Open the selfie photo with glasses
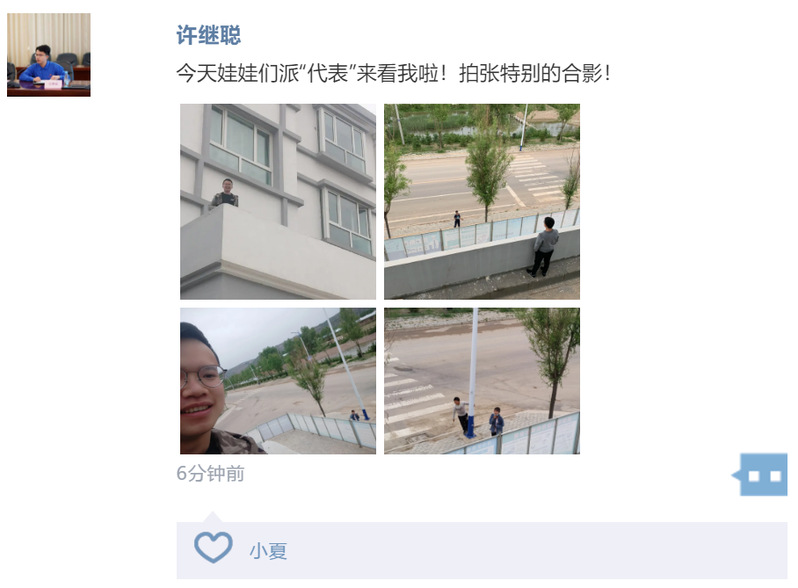798x588 pixels. (277, 381)
